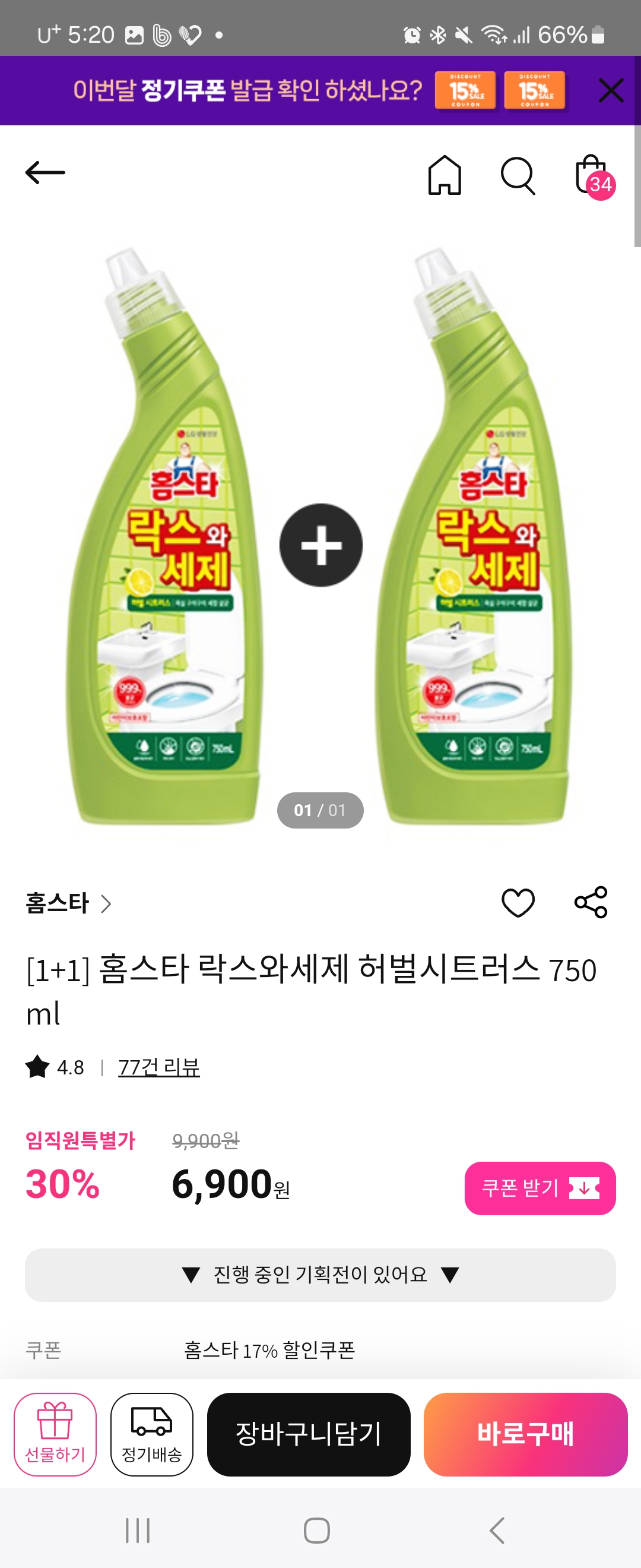The height and width of the screenshot is (1568, 641).
Task: Share this product
Action: tap(591, 902)
